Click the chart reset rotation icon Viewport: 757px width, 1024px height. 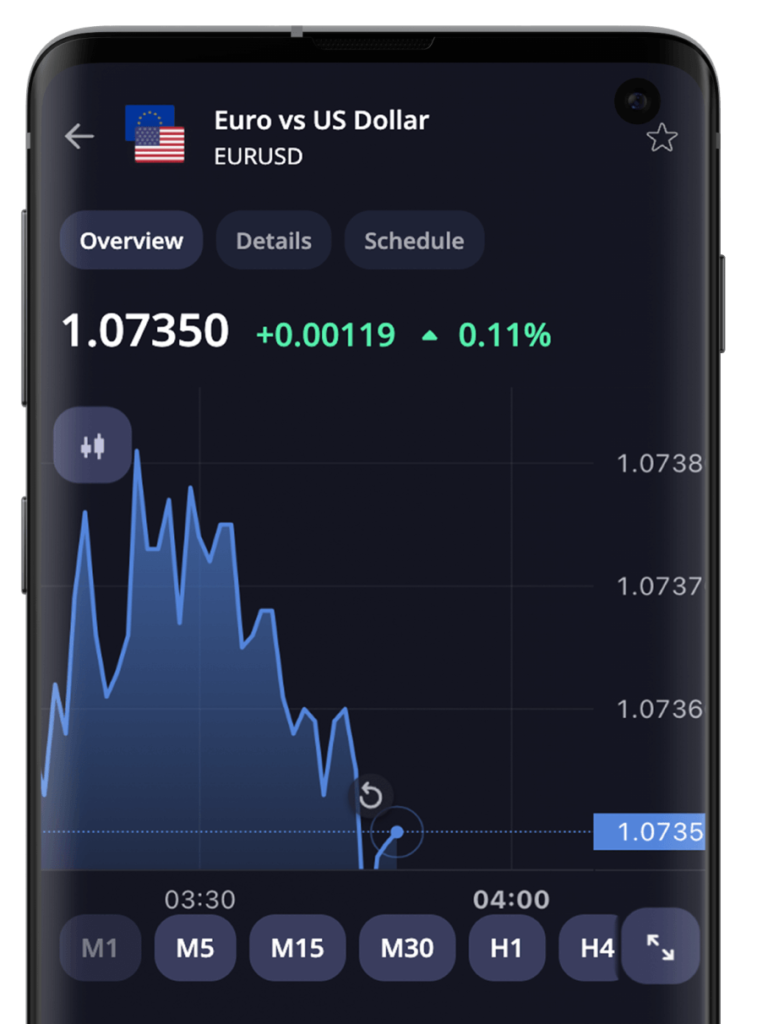coord(371,795)
